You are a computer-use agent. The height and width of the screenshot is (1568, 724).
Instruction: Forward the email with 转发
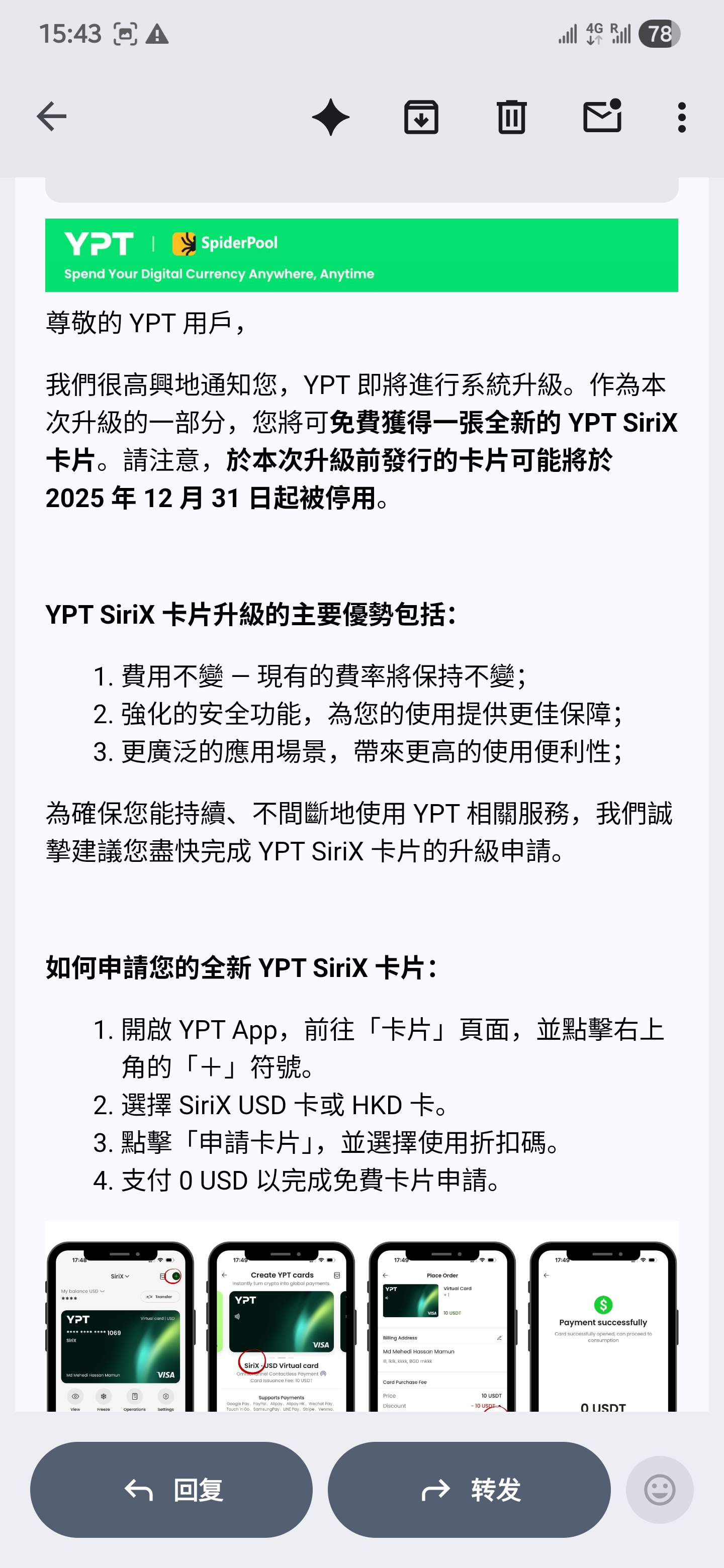[x=469, y=1490]
